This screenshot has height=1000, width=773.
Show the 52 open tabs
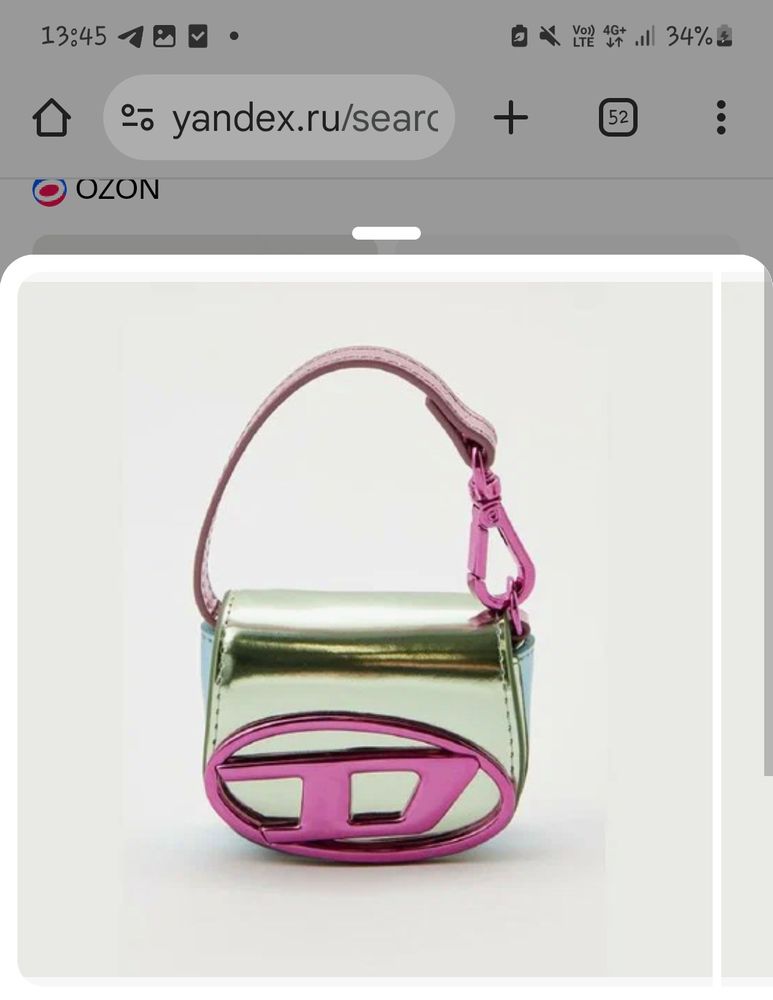pyautogui.click(x=618, y=118)
